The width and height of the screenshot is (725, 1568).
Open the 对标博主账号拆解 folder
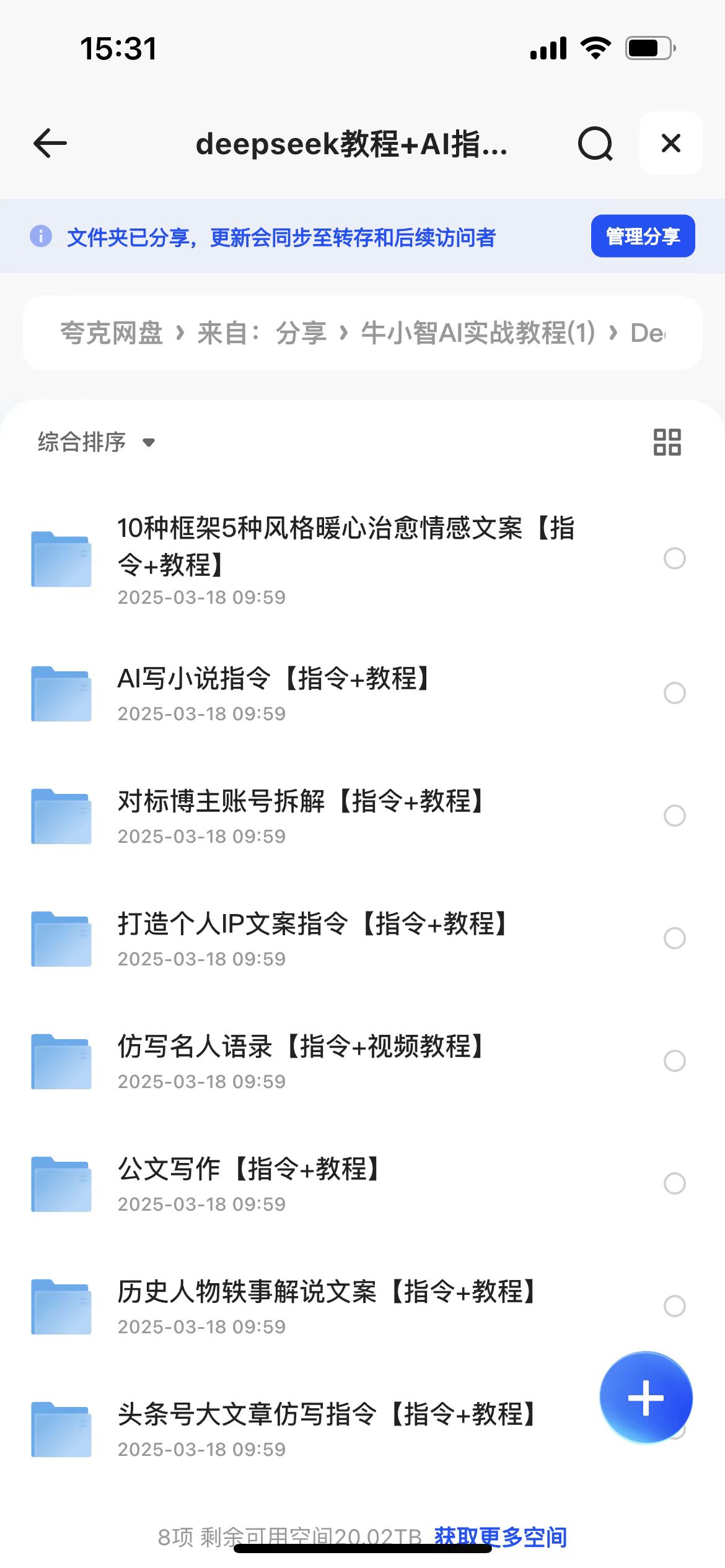pyautogui.click(x=300, y=802)
